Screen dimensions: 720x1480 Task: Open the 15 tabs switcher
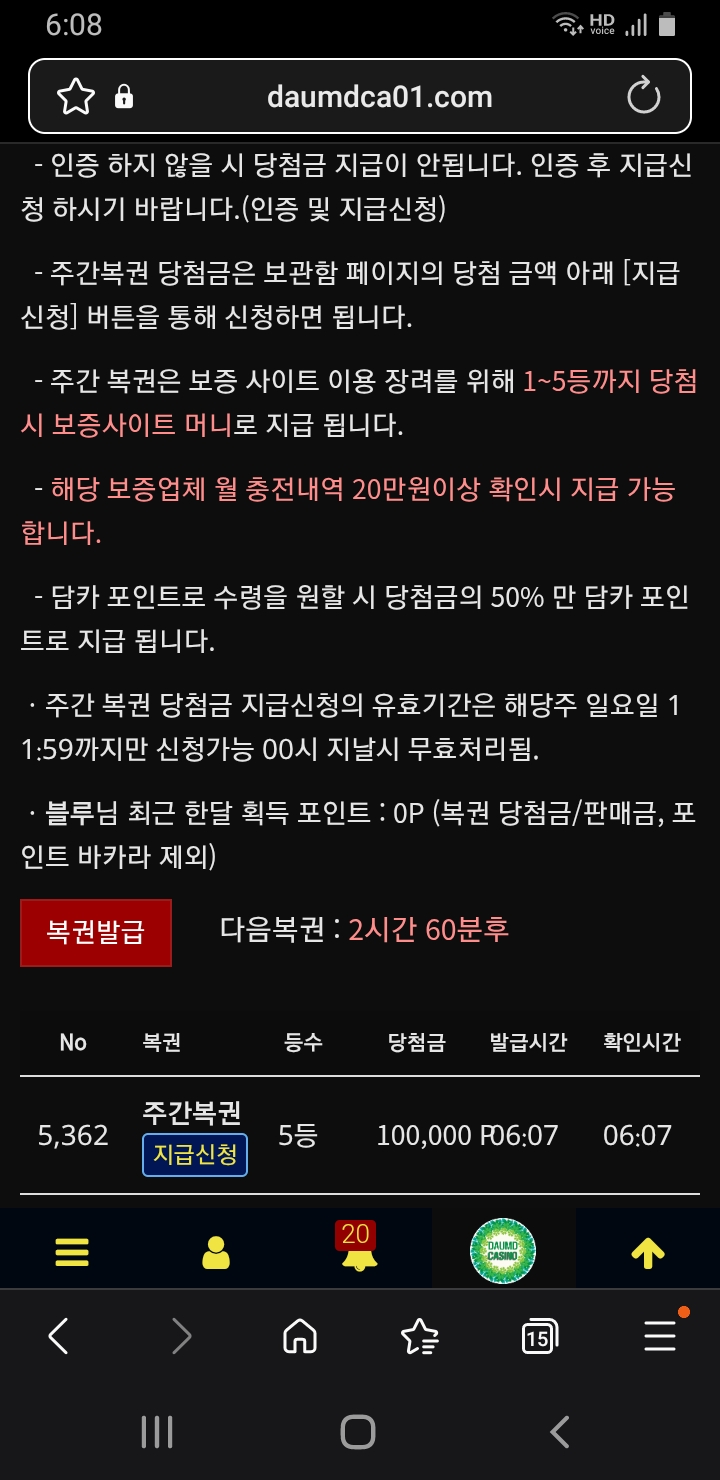coord(540,1335)
